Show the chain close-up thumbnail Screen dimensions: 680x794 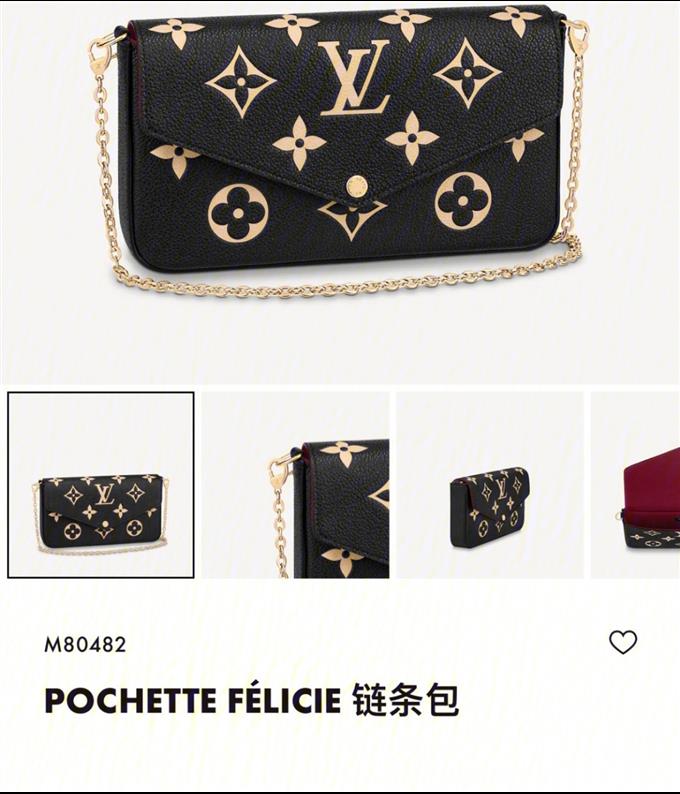pyautogui.click(x=295, y=485)
